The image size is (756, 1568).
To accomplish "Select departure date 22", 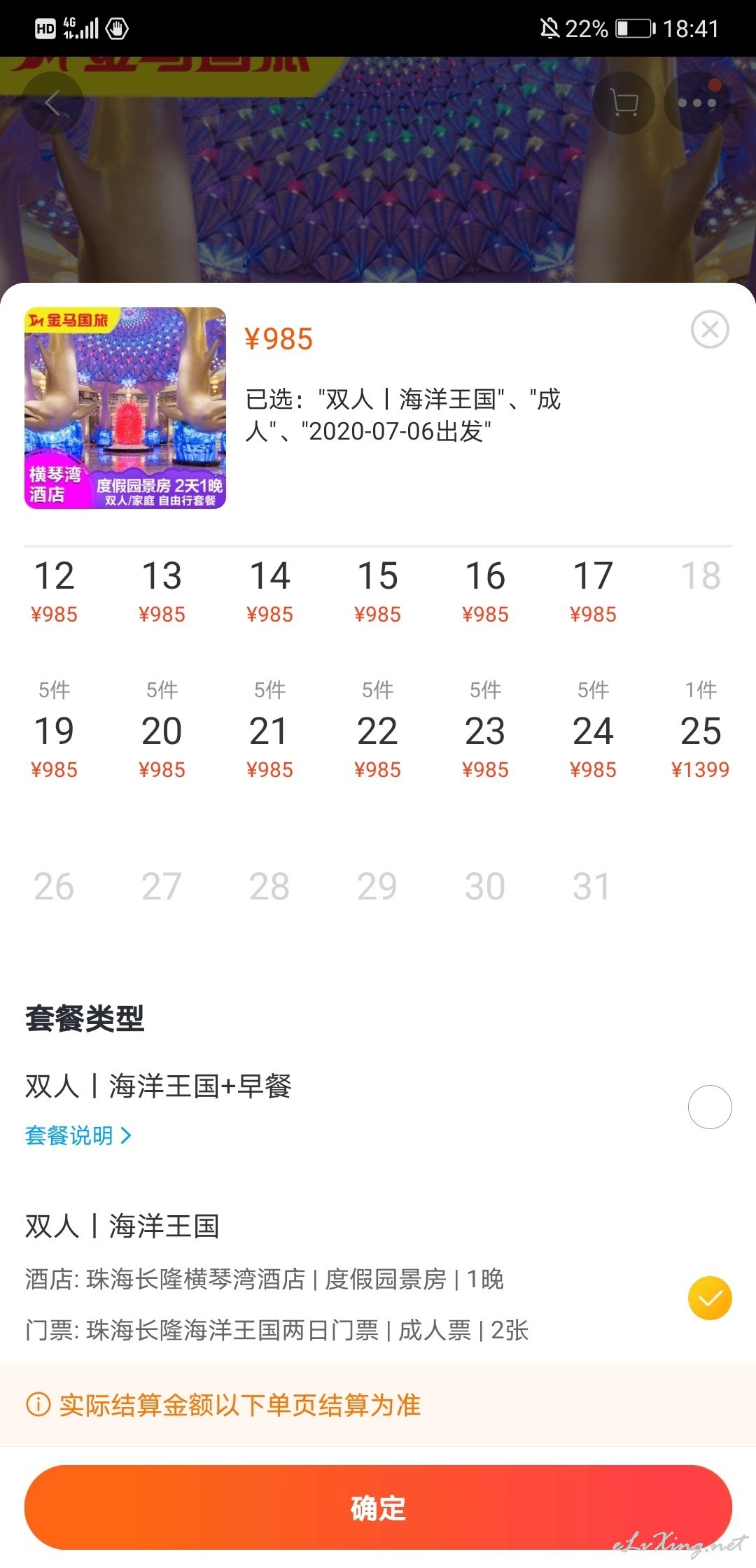I will (377, 729).
